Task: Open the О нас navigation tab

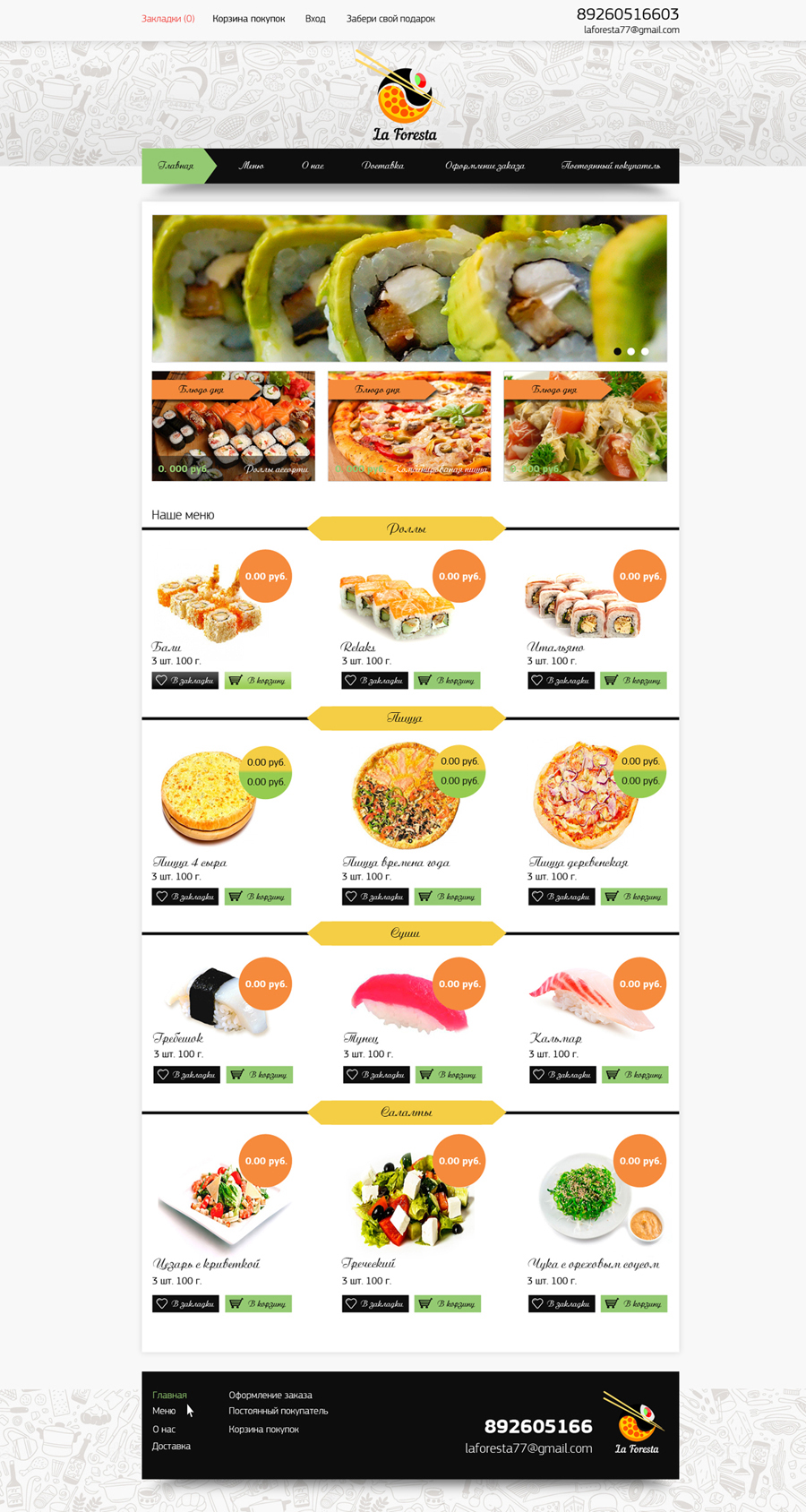Action: [x=313, y=166]
